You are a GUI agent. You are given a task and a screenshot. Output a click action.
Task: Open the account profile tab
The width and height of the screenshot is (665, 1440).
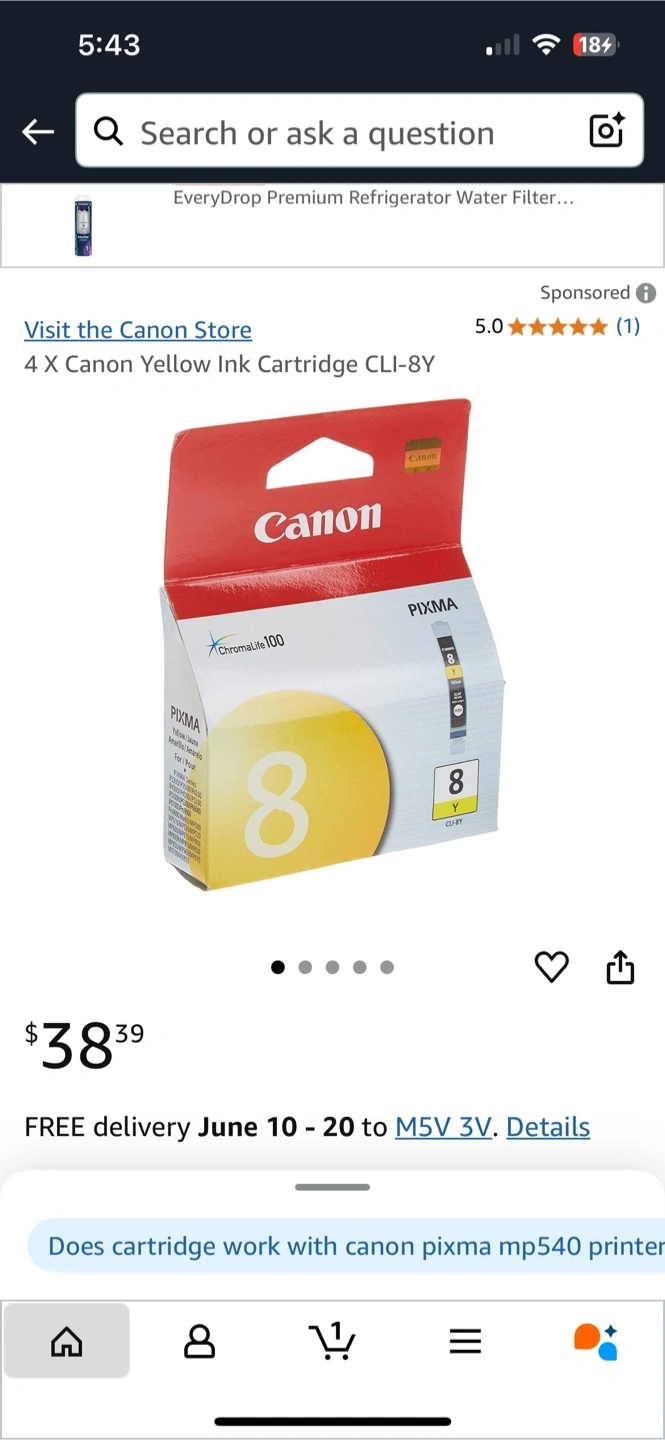pos(200,1341)
